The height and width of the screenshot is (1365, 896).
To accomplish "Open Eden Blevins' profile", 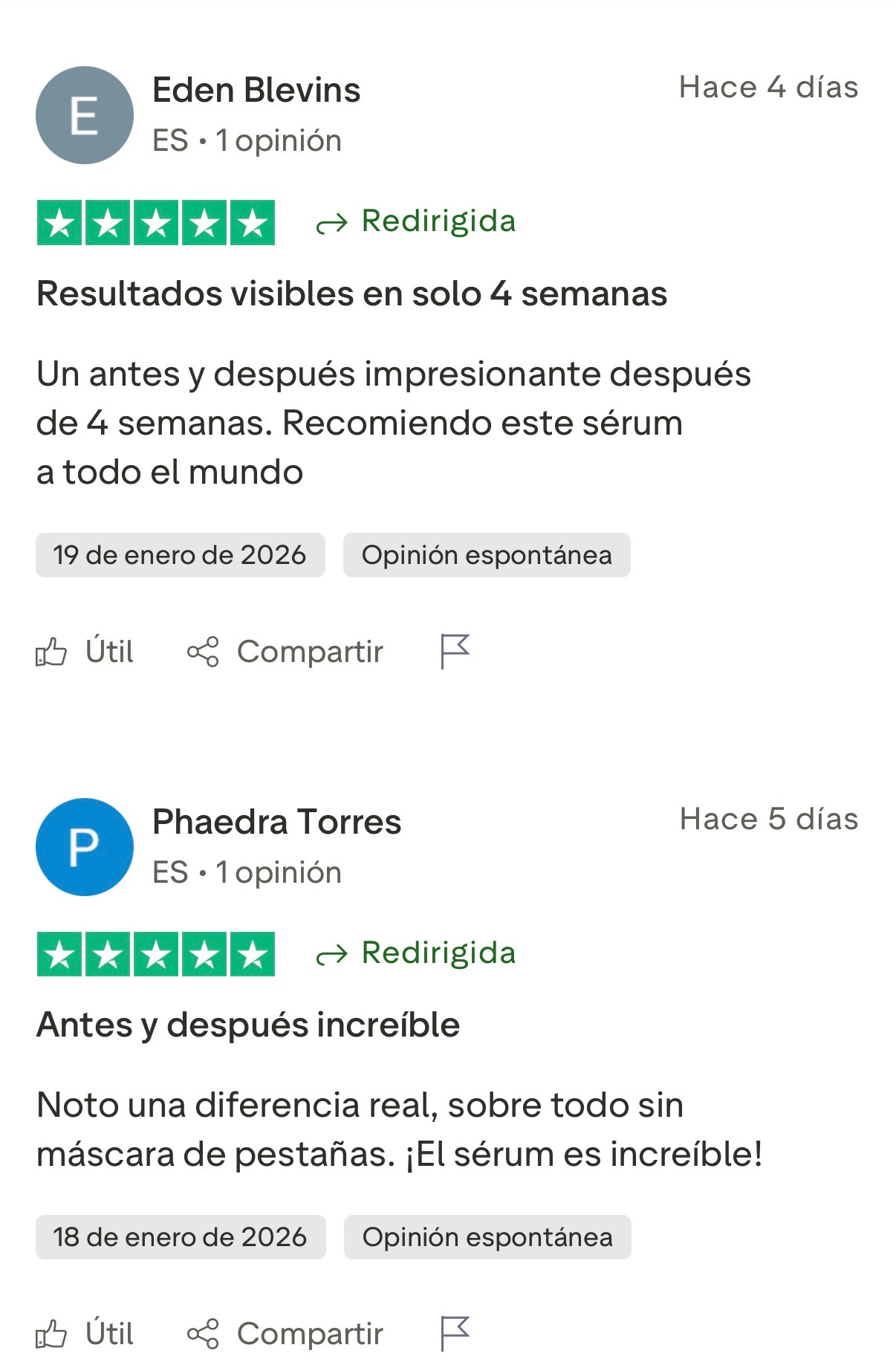I will pyautogui.click(x=256, y=91).
